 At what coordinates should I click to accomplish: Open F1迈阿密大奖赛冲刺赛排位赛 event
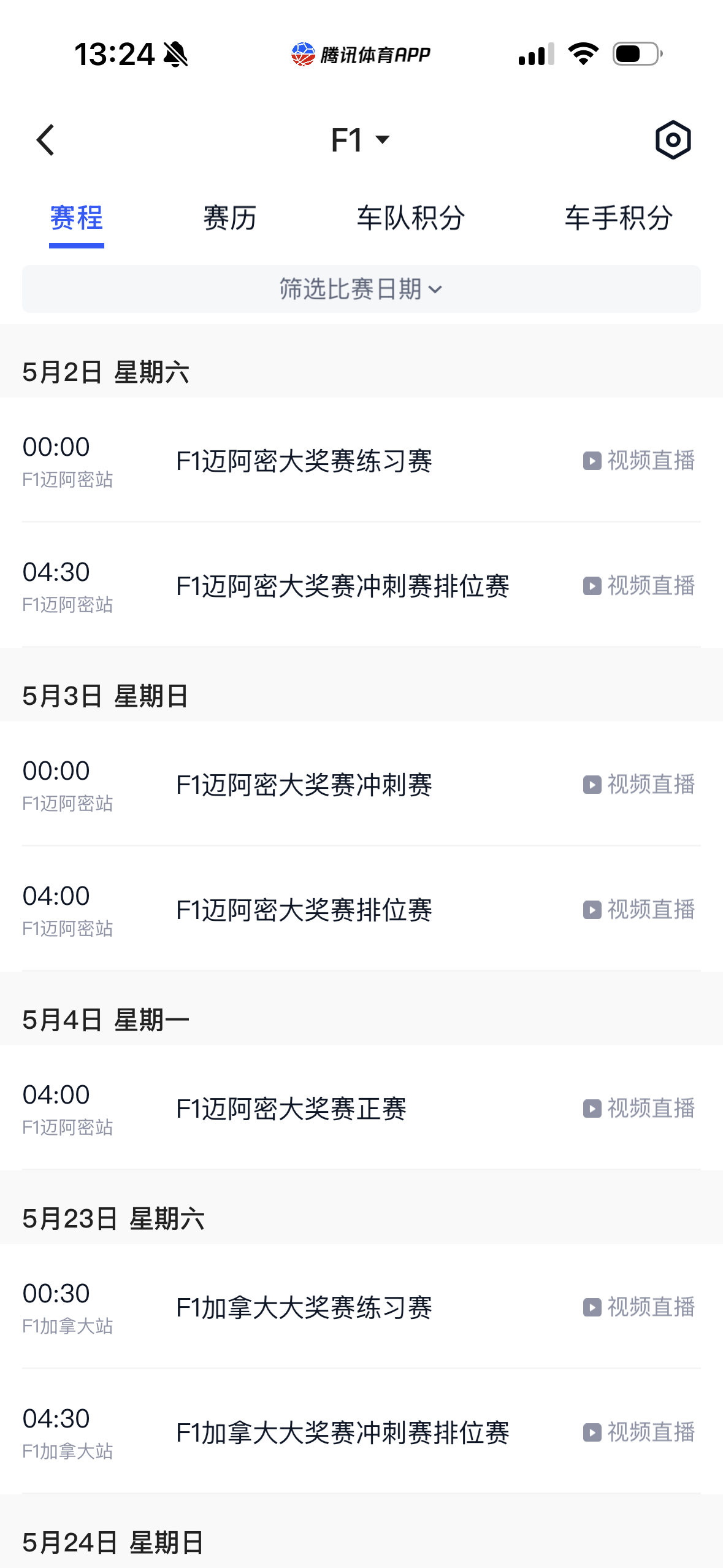361,585
